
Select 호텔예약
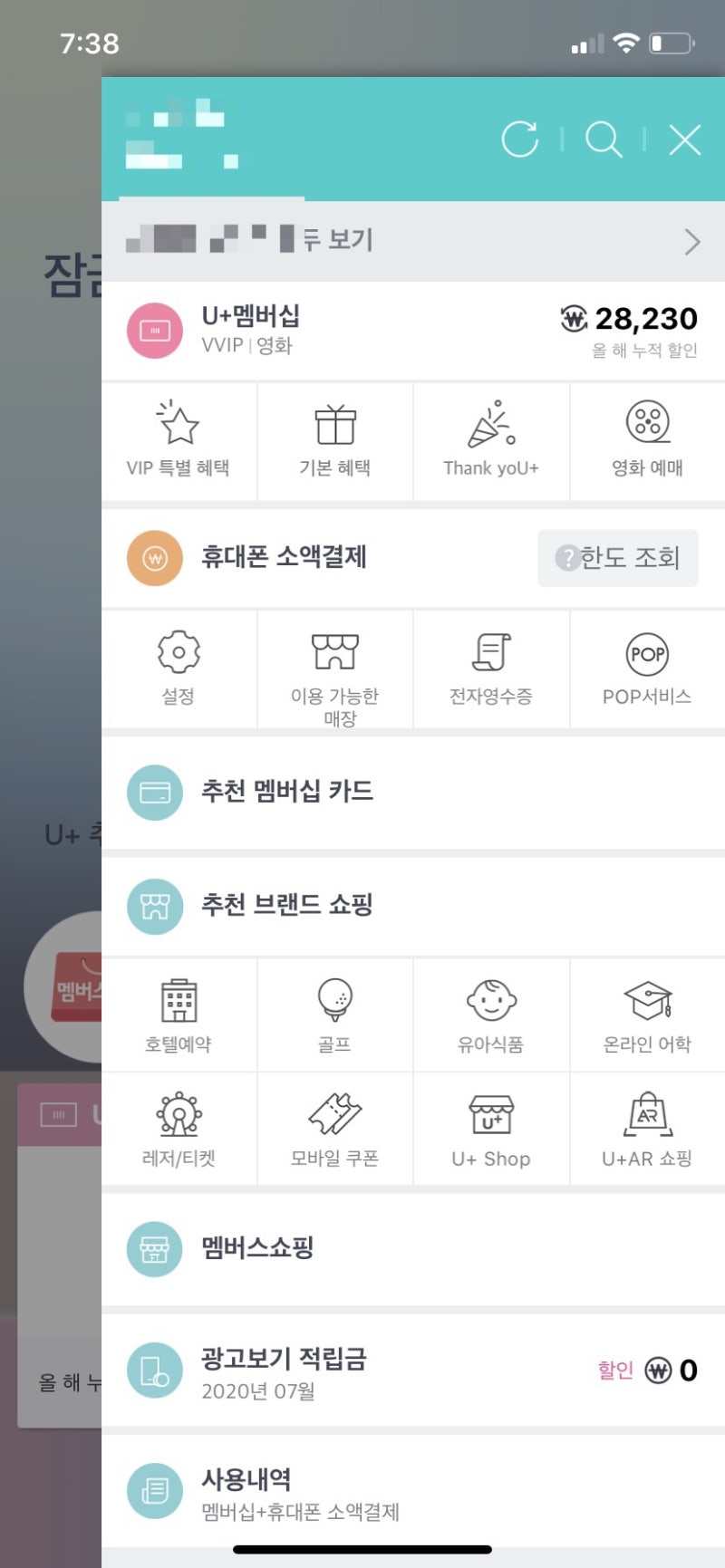179,1015
